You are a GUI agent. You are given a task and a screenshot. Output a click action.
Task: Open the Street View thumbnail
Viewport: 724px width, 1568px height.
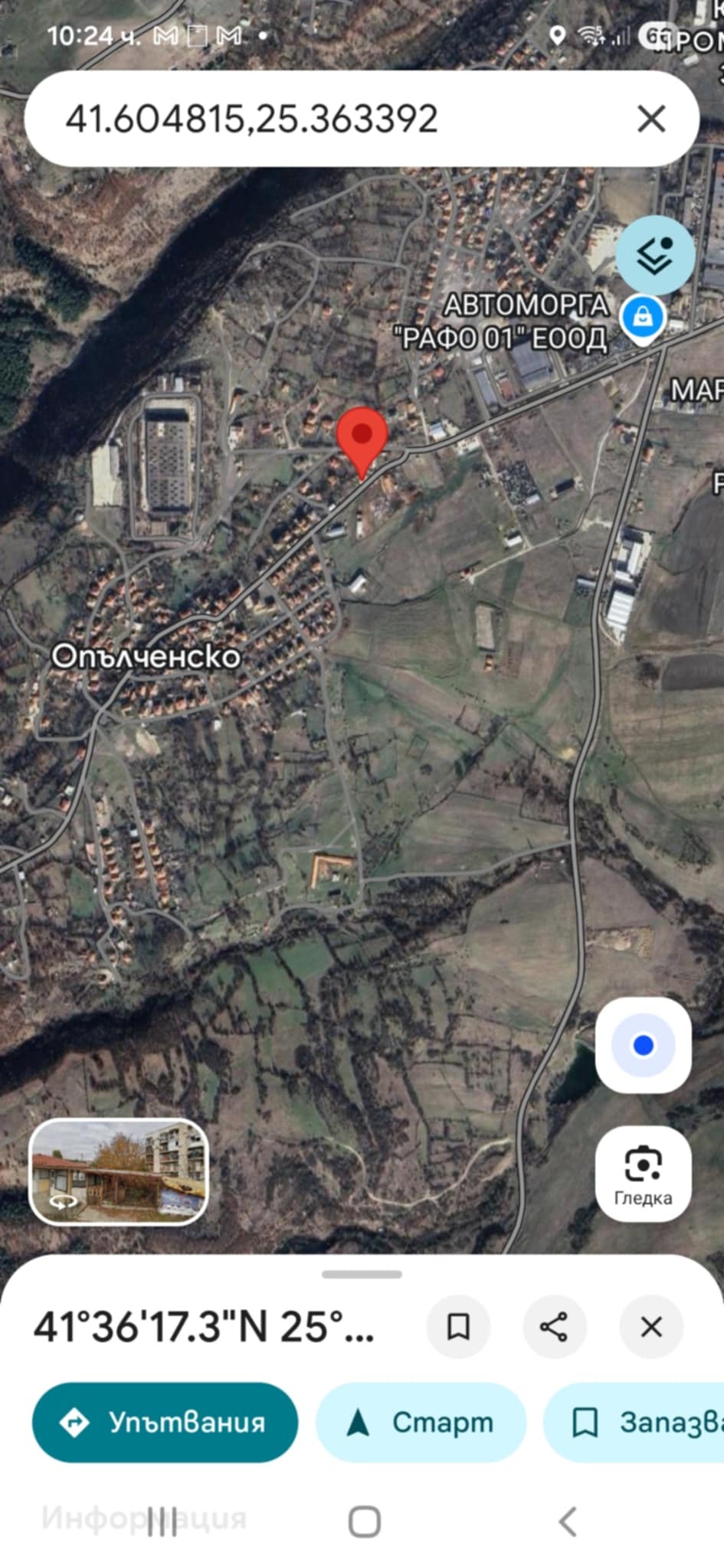click(x=119, y=1171)
